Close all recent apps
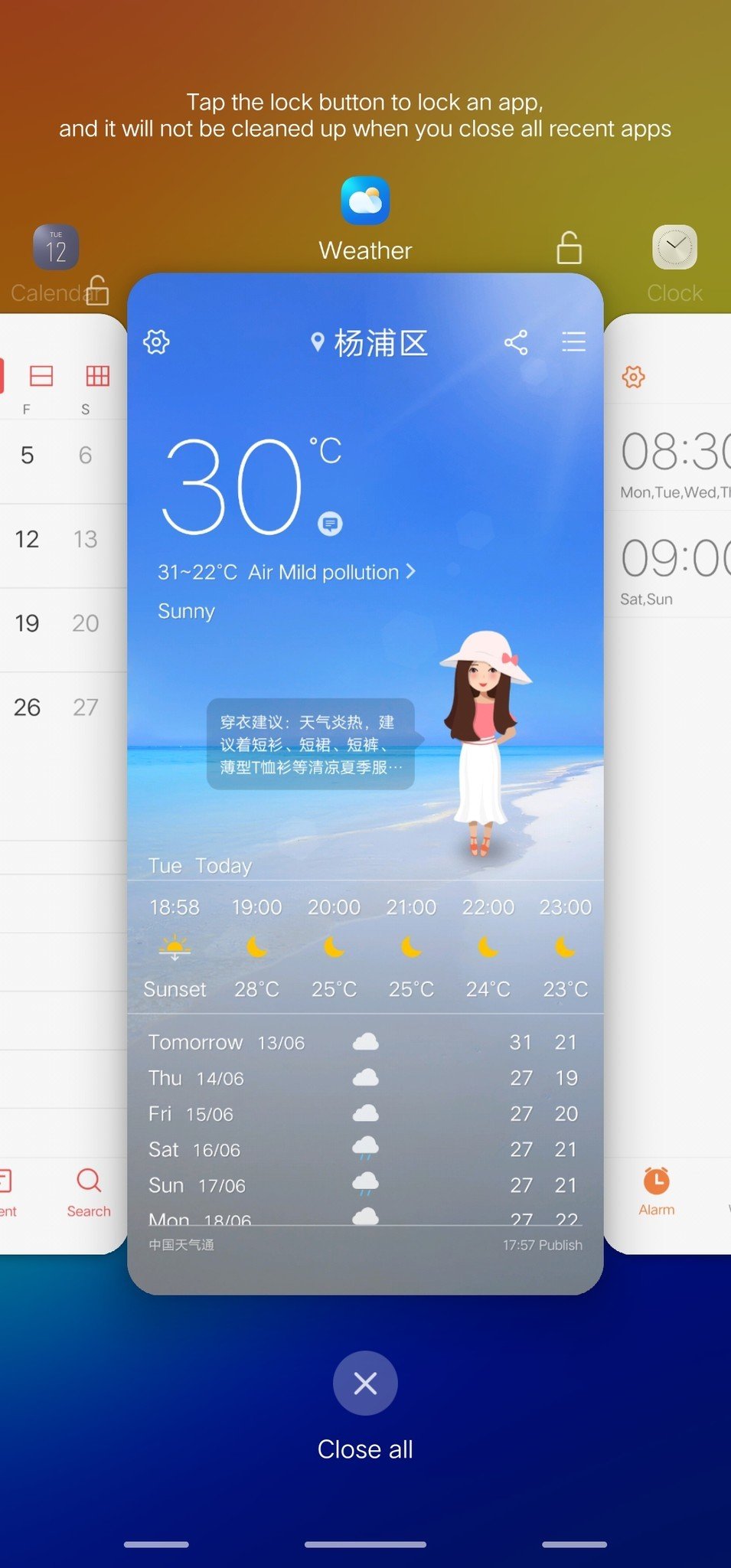The height and width of the screenshot is (1568, 731). (x=365, y=1383)
